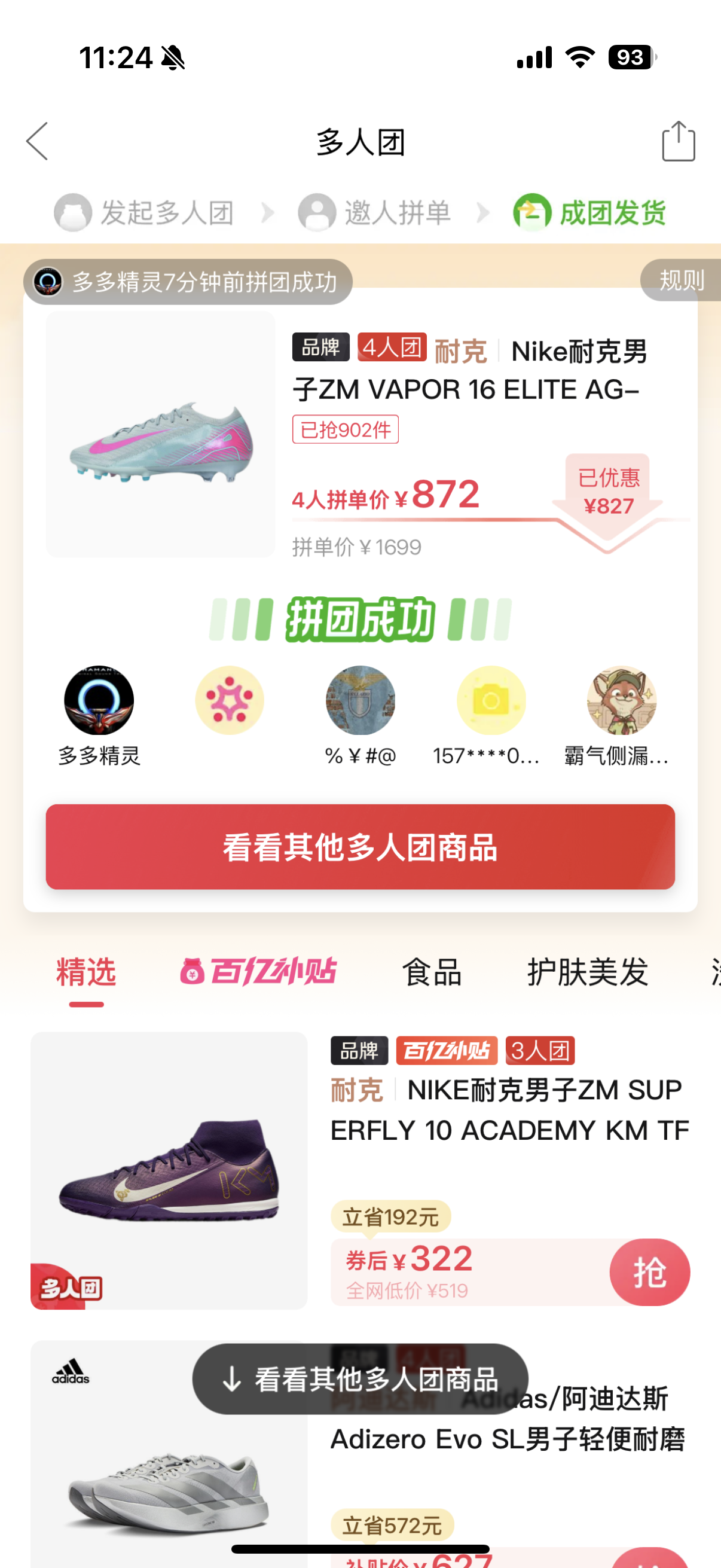Viewport: 721px width, 1568px height.
Task: Tap the red 看看其他多人团商品 button
Action: point(360,847)
